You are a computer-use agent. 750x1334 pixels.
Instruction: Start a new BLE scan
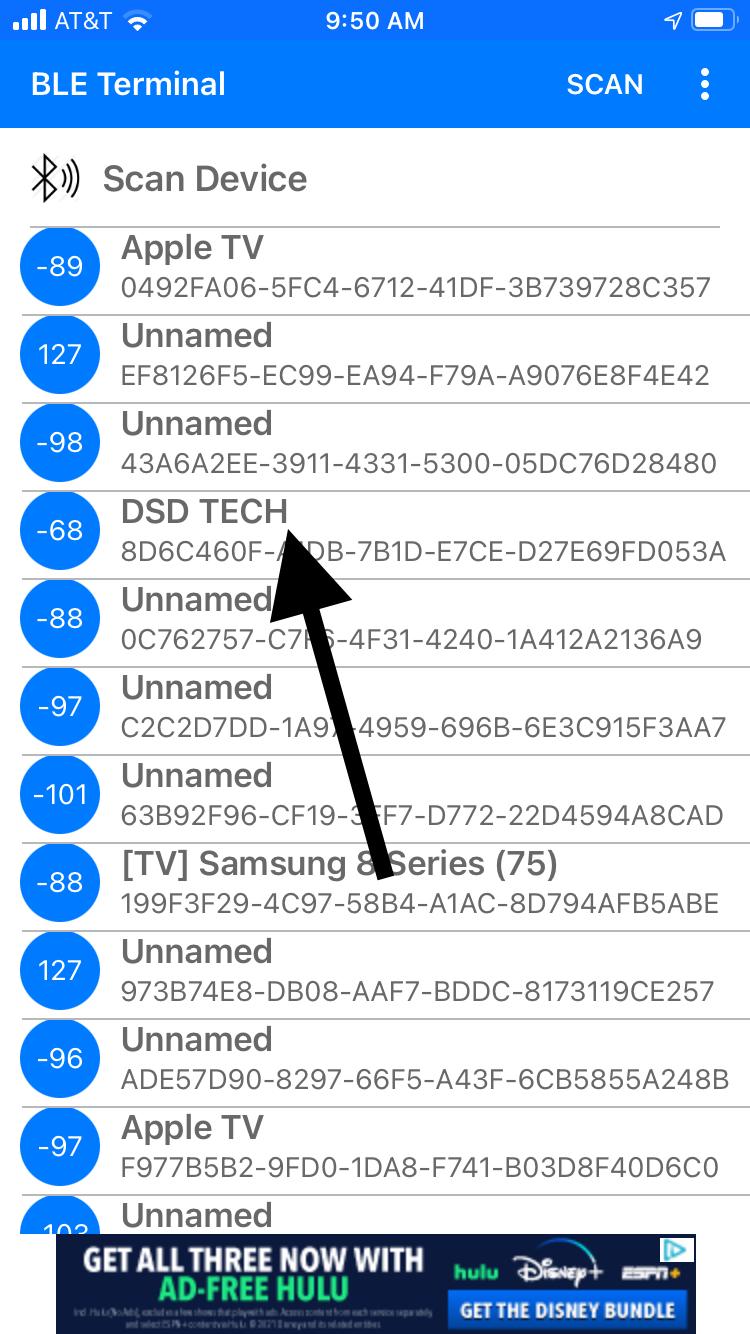pyautogui.click(x=604, y=84)
